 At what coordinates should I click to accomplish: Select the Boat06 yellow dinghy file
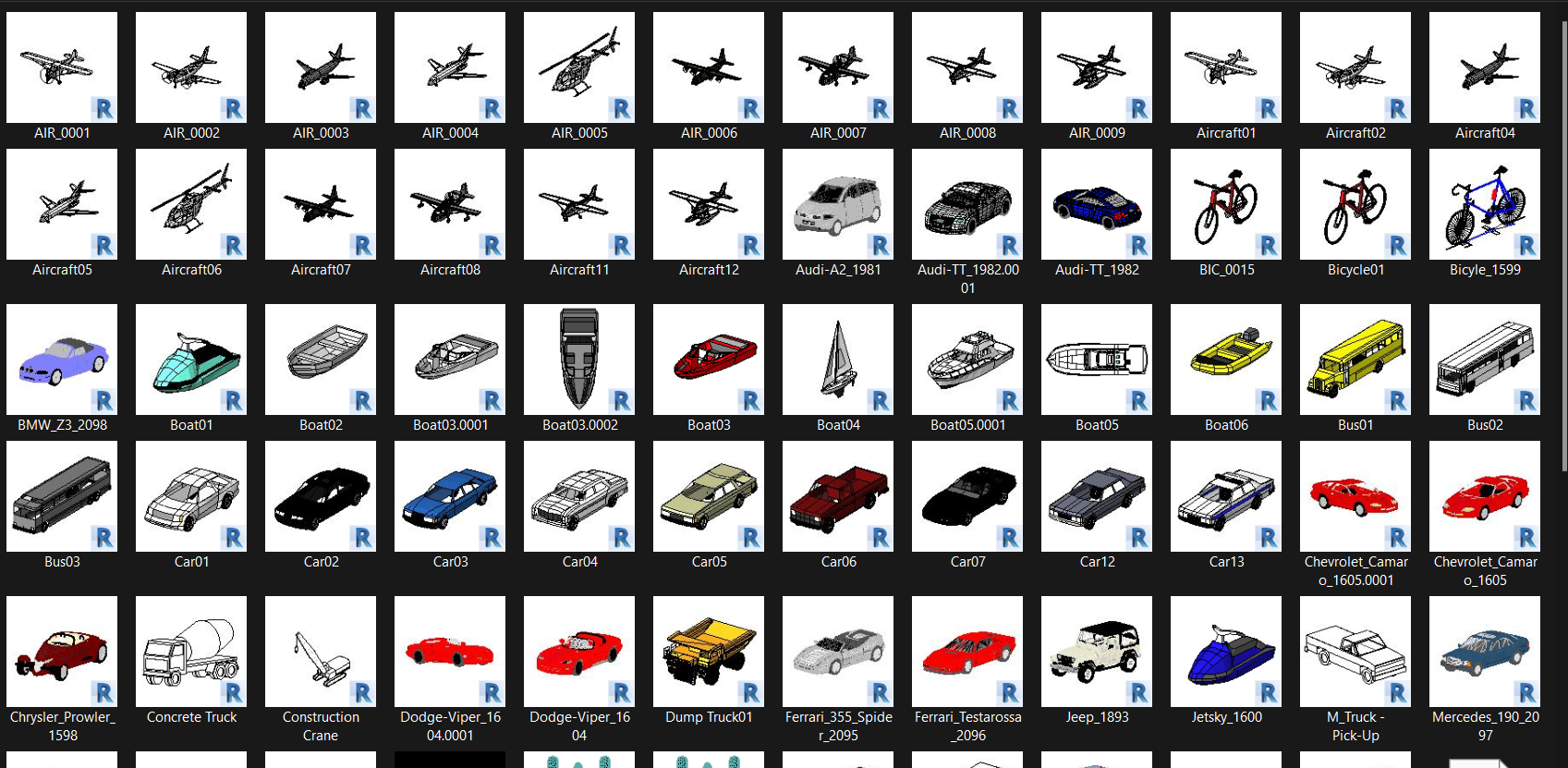(1226, 360)
